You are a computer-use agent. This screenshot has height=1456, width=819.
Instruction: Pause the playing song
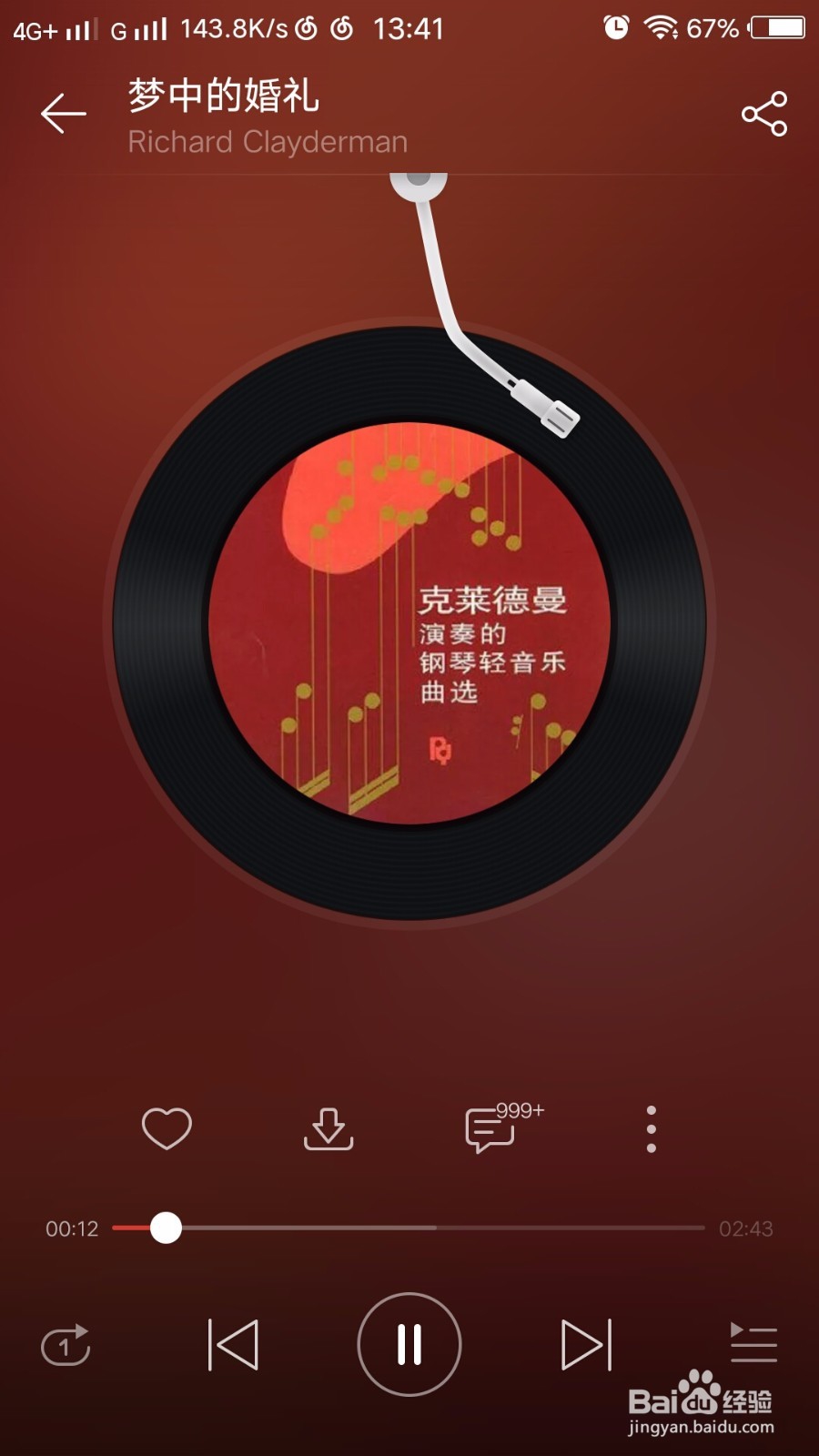point(409,1344)
